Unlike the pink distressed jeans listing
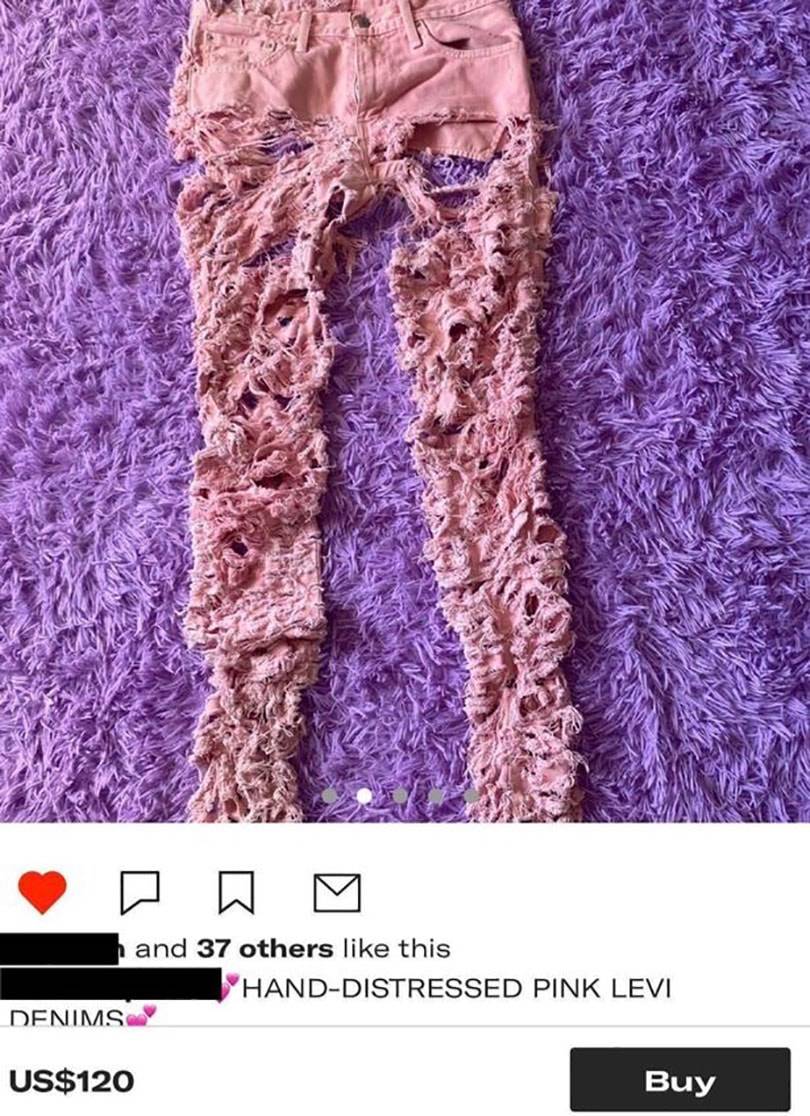Screen dimensions: 810x1116 point(42,891)
